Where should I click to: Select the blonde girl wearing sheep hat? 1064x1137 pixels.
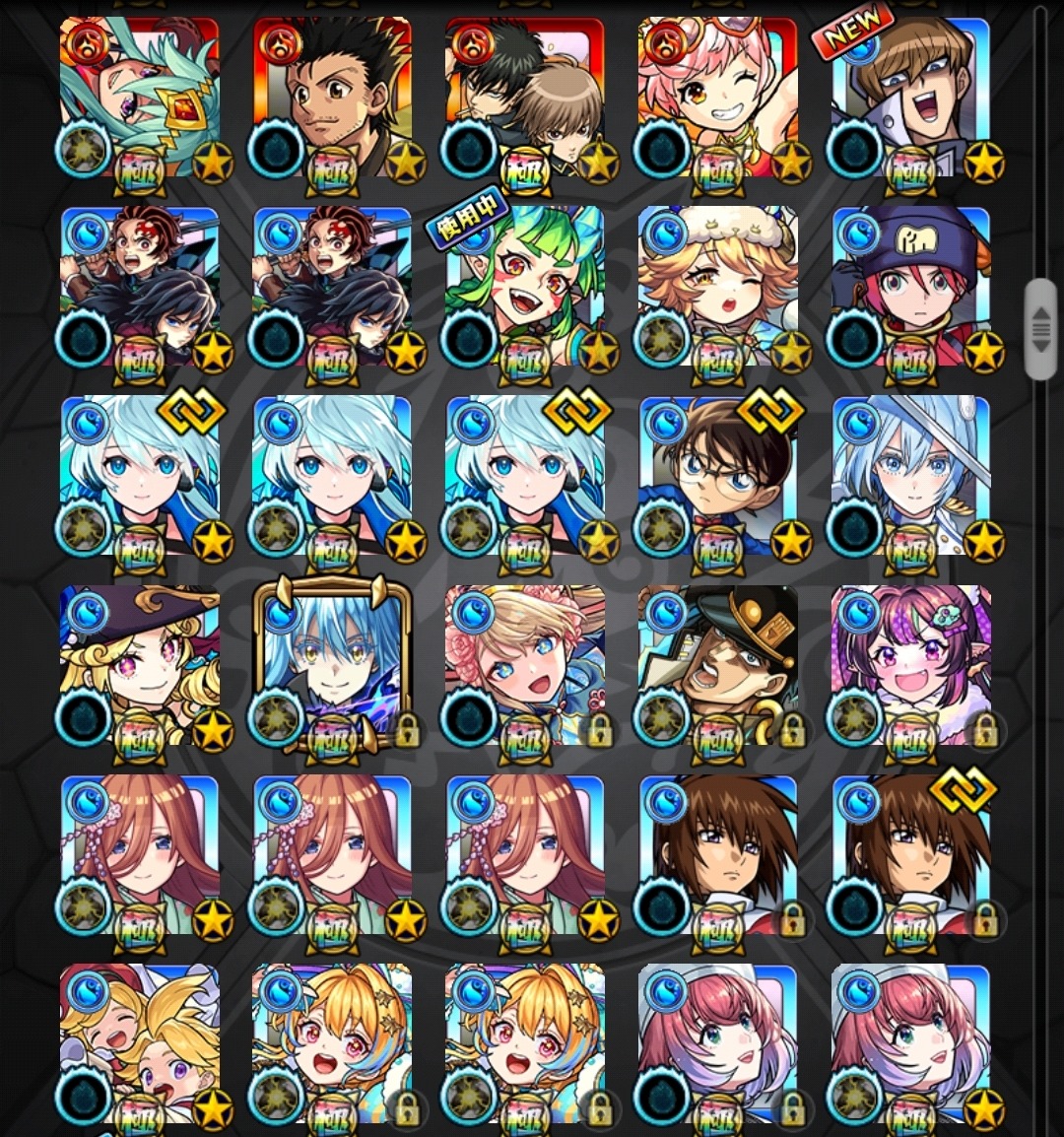(718, 288)
